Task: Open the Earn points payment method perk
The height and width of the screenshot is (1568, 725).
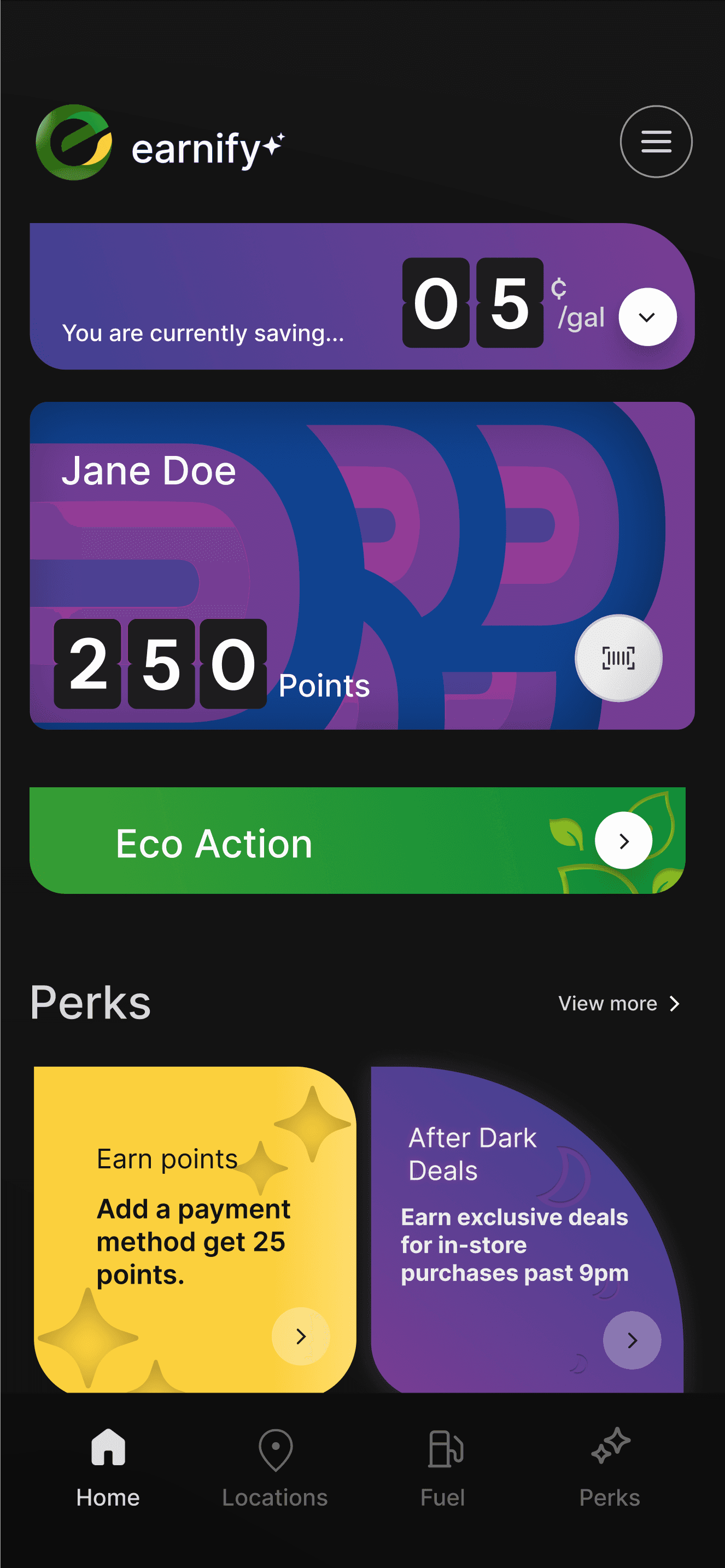Action: pyautogui.click(x=301, y=1337)
